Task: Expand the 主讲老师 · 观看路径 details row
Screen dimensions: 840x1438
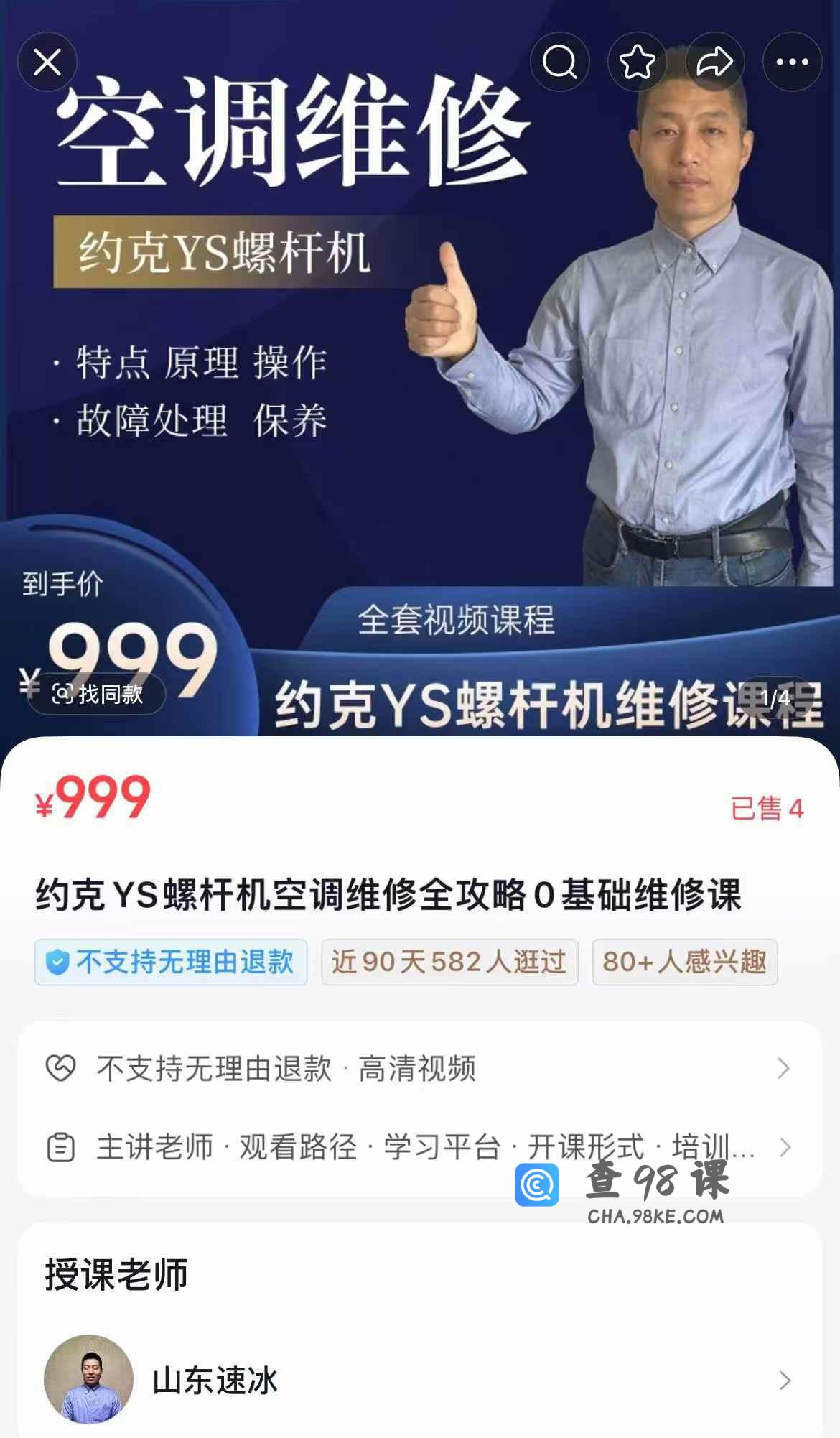Action: click(x=419, y=1147)
